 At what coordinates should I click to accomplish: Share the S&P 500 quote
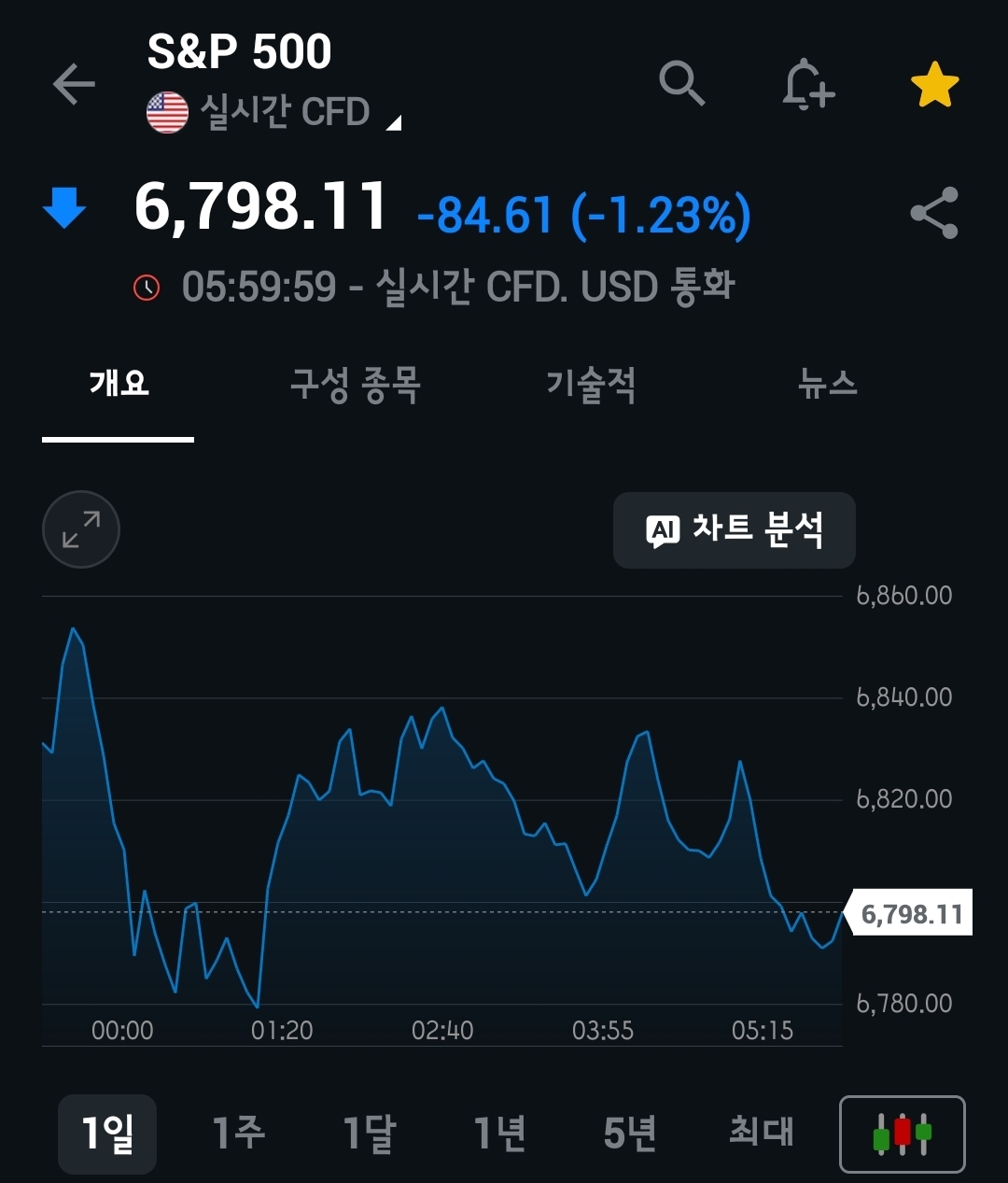pos(934,213)
